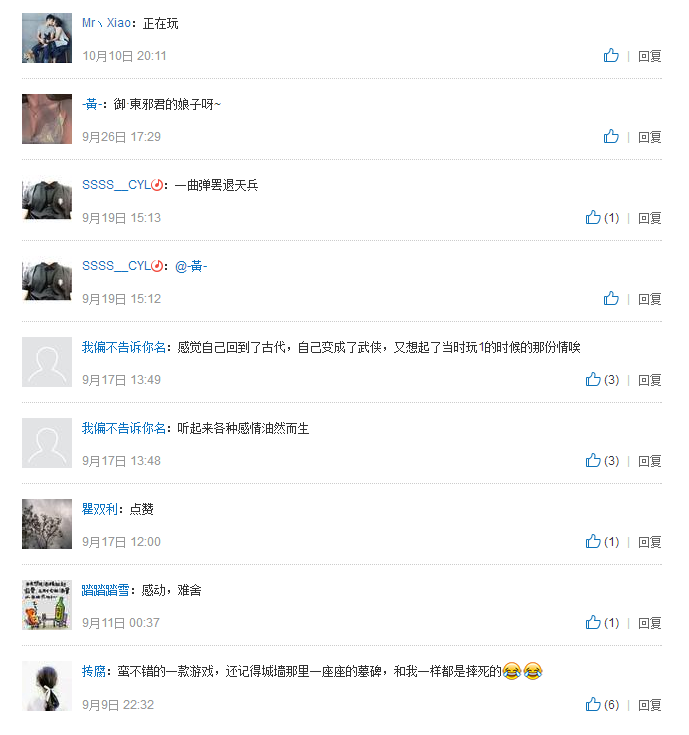The height and width of the screenshot is (735, 689).
Task: Reply to -黃-'s comment
Action: (x=650, y=137)
